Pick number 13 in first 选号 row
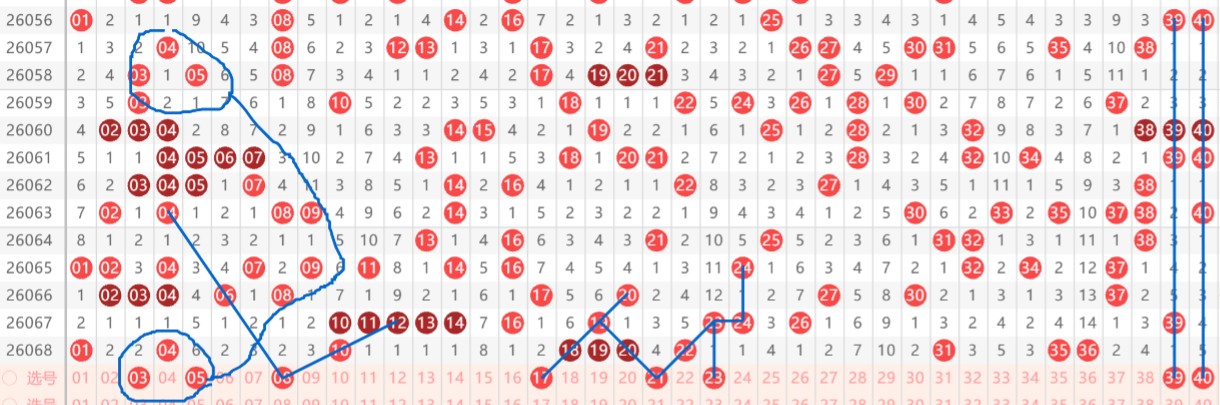 coord(426,377)
